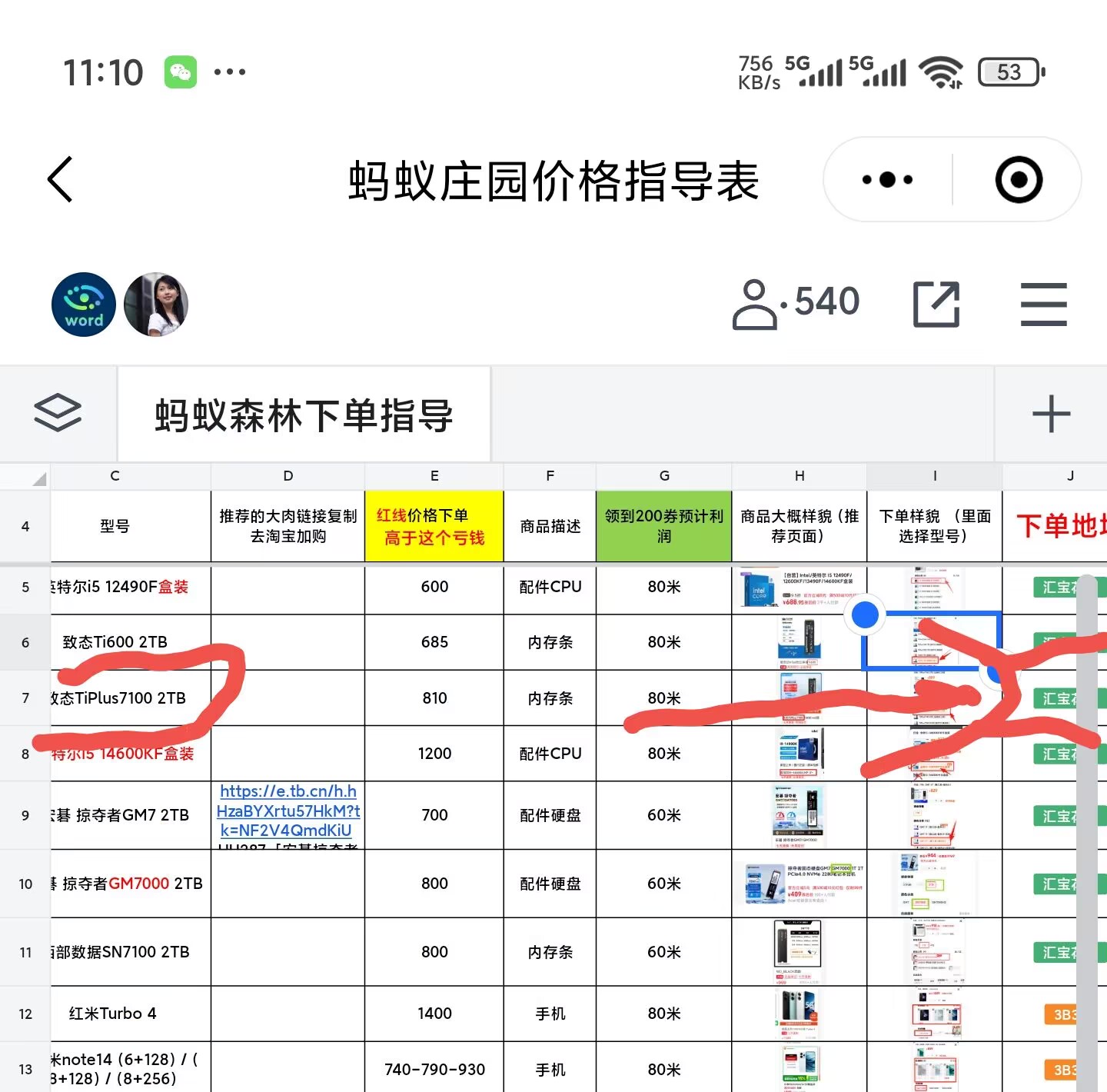The height and width of the screenshot is (1092, 1107).
Task: Add a new sheet with plus
Action: point(1051,415)
